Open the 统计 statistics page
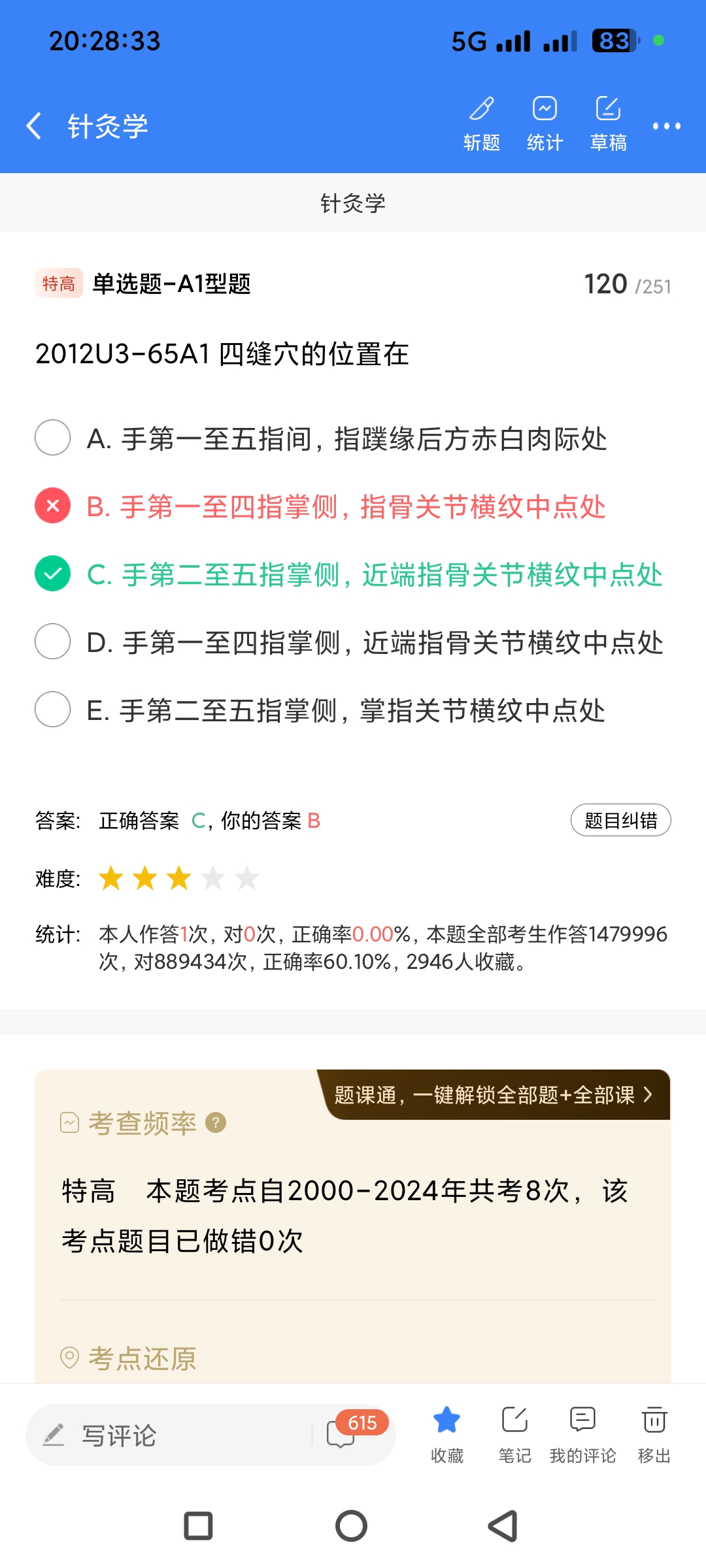Screen dimensions: 706x1568 coord(545,123)
